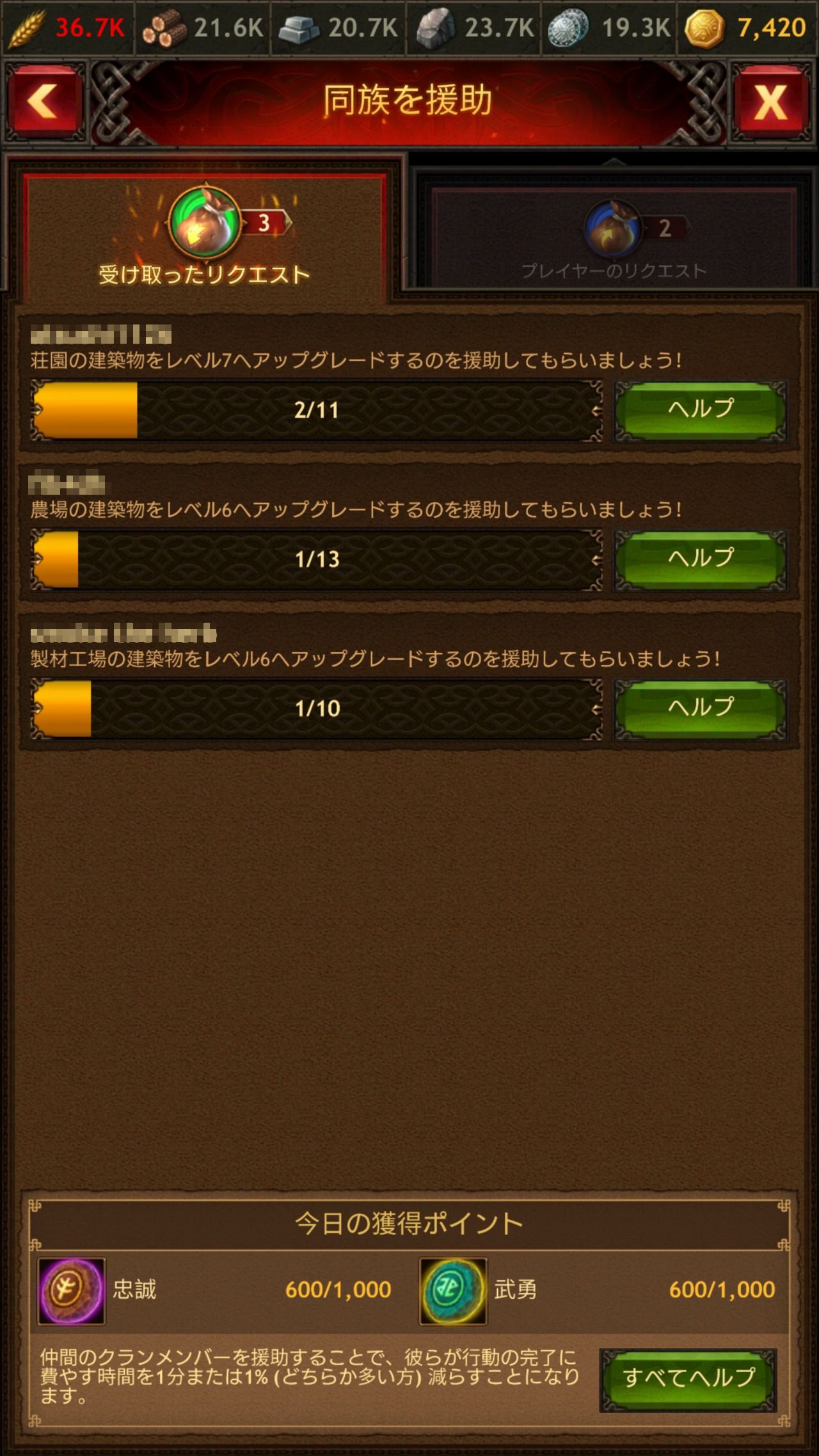Tap ヘルプ for the 製材工場 upgrade request
The height and width of the screenshot is (1456, 819).
pyautogui.click(x=701, y=708)
